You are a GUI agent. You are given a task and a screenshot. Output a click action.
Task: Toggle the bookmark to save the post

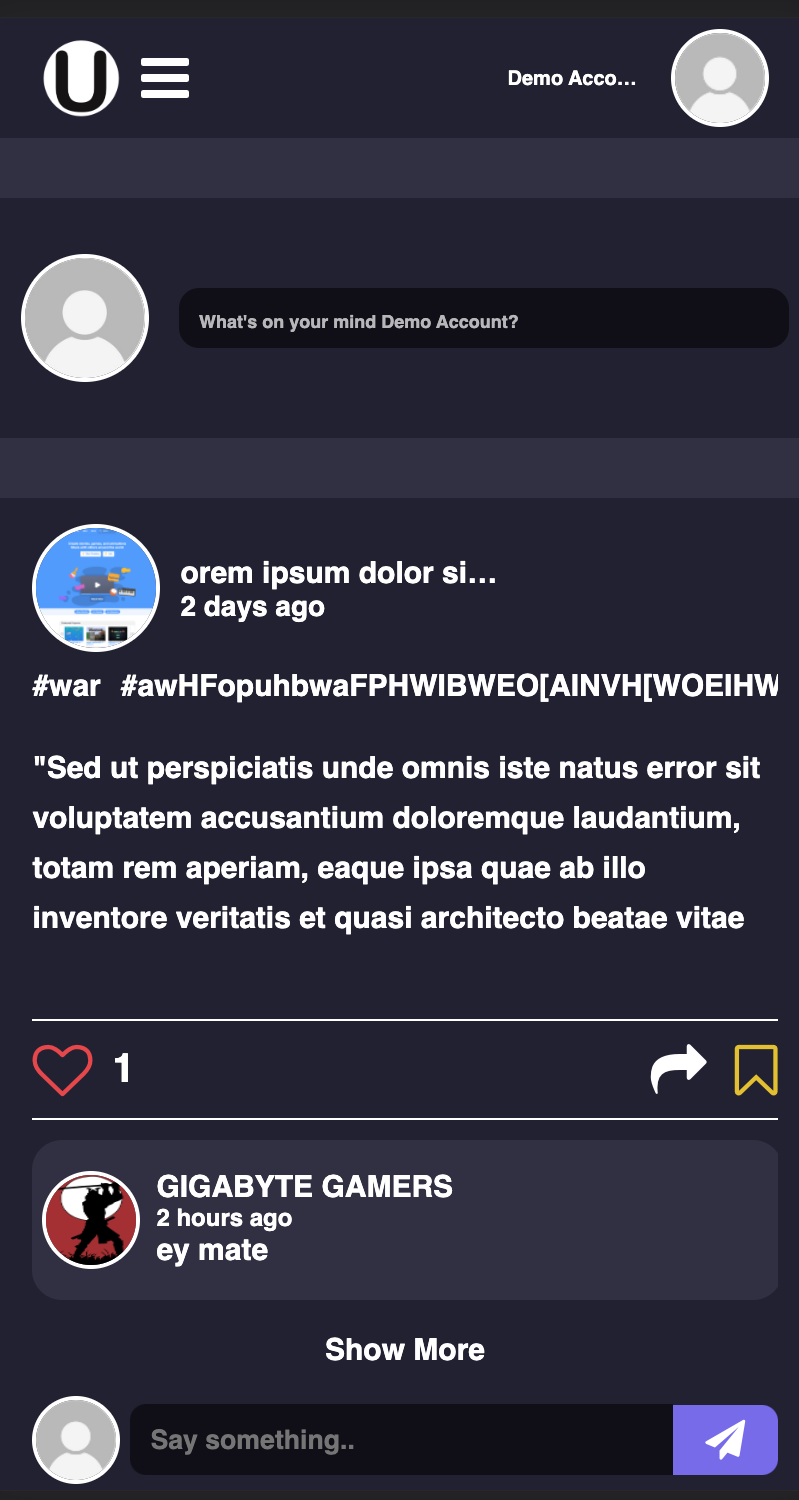(756, 1069)
